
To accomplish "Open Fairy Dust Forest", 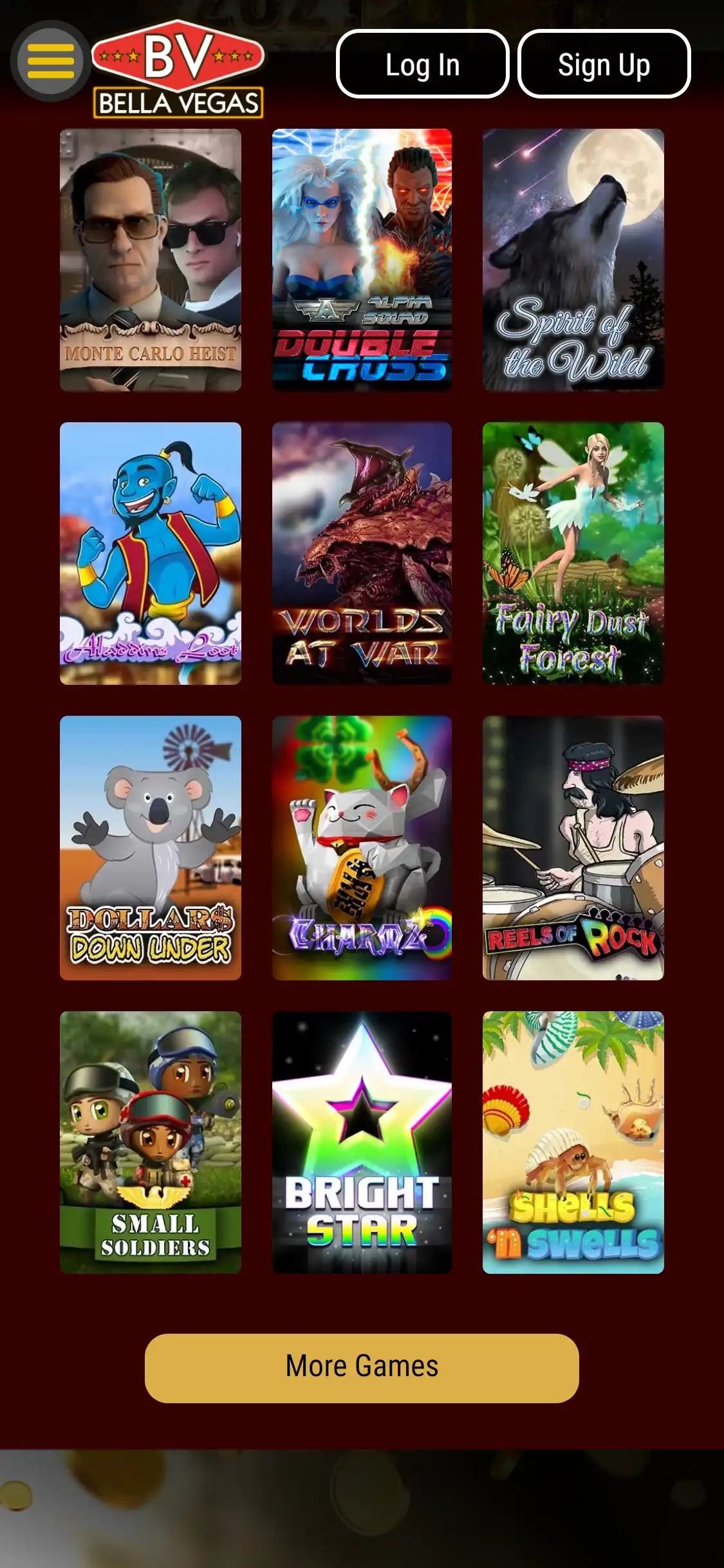I will pyautogui.click(x=573, y=554).
